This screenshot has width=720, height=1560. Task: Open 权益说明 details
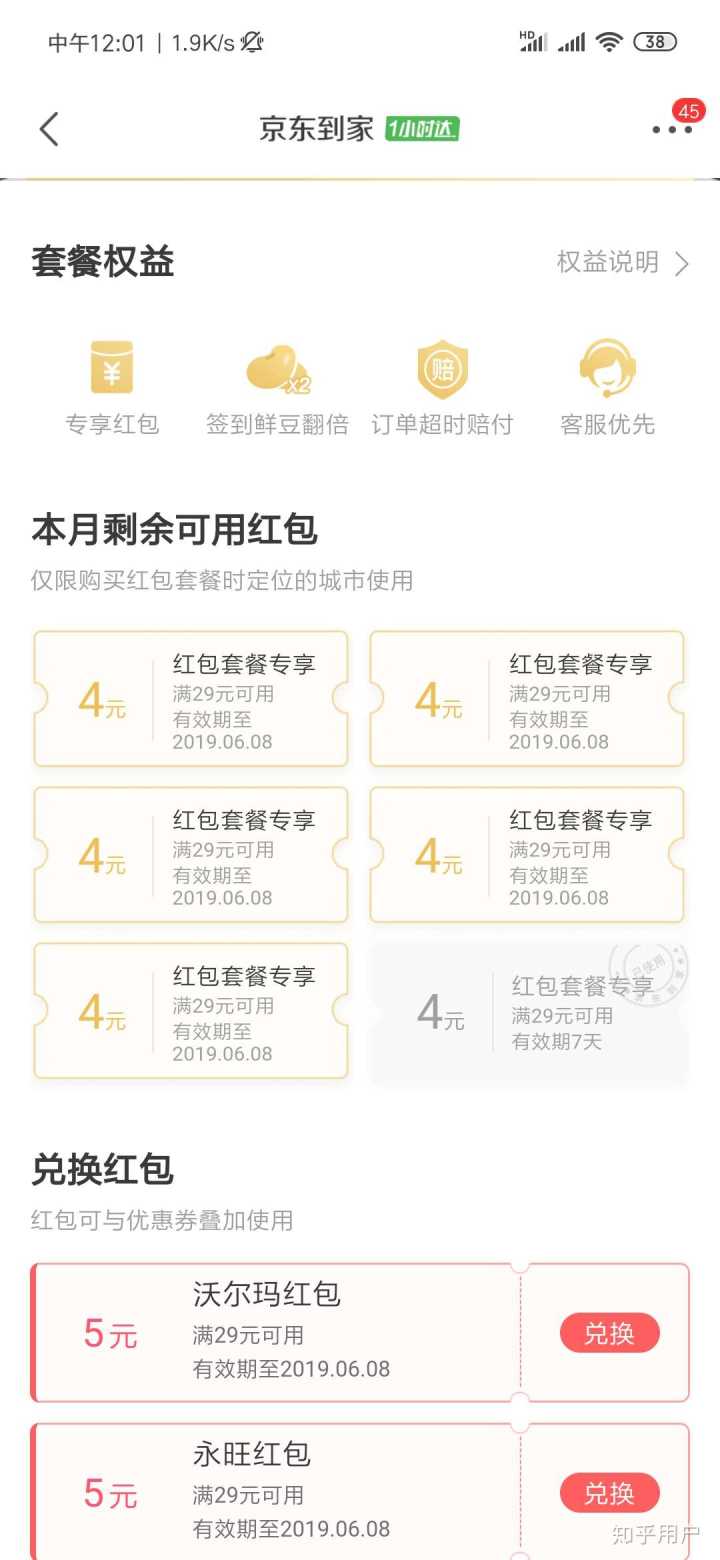pos(622,263)
